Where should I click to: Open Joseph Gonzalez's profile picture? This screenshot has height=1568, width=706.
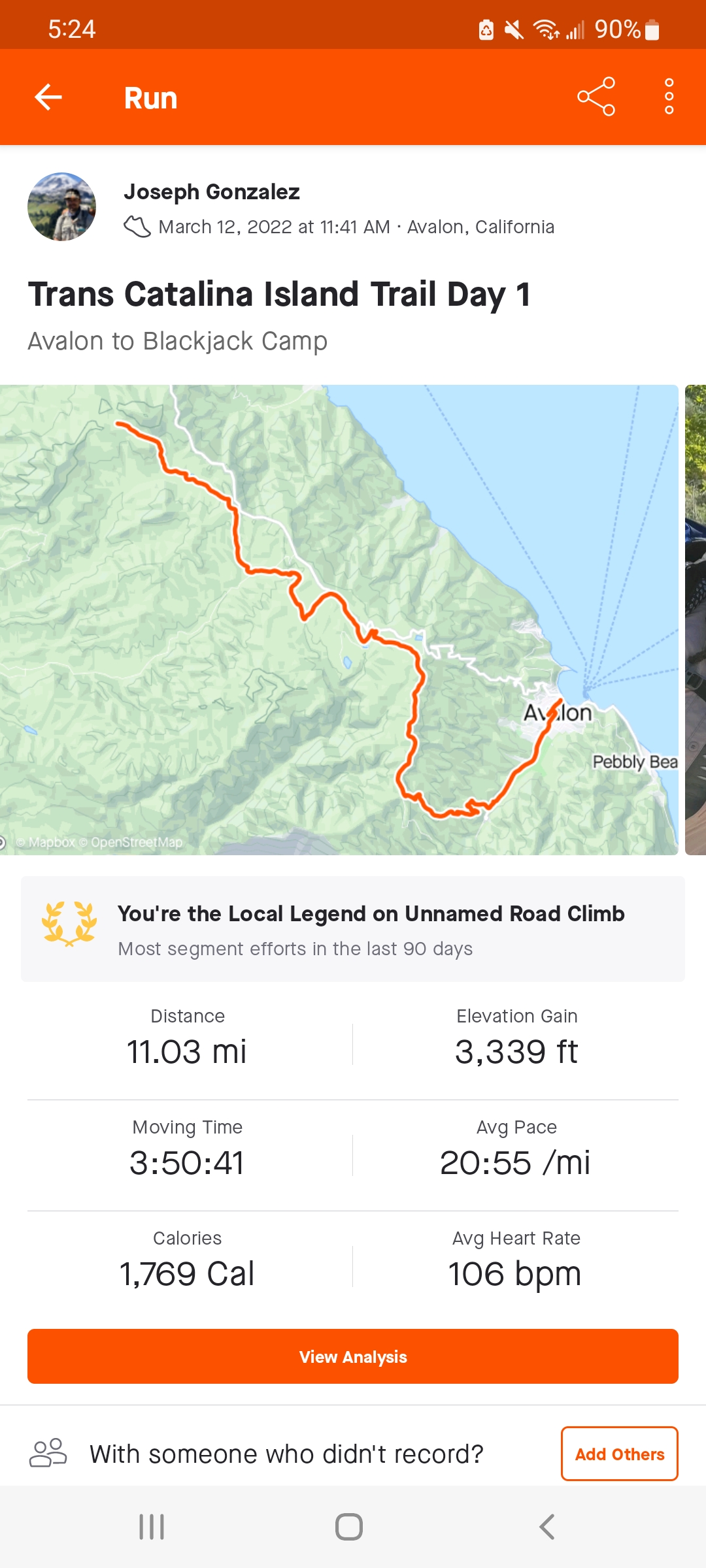61,207
